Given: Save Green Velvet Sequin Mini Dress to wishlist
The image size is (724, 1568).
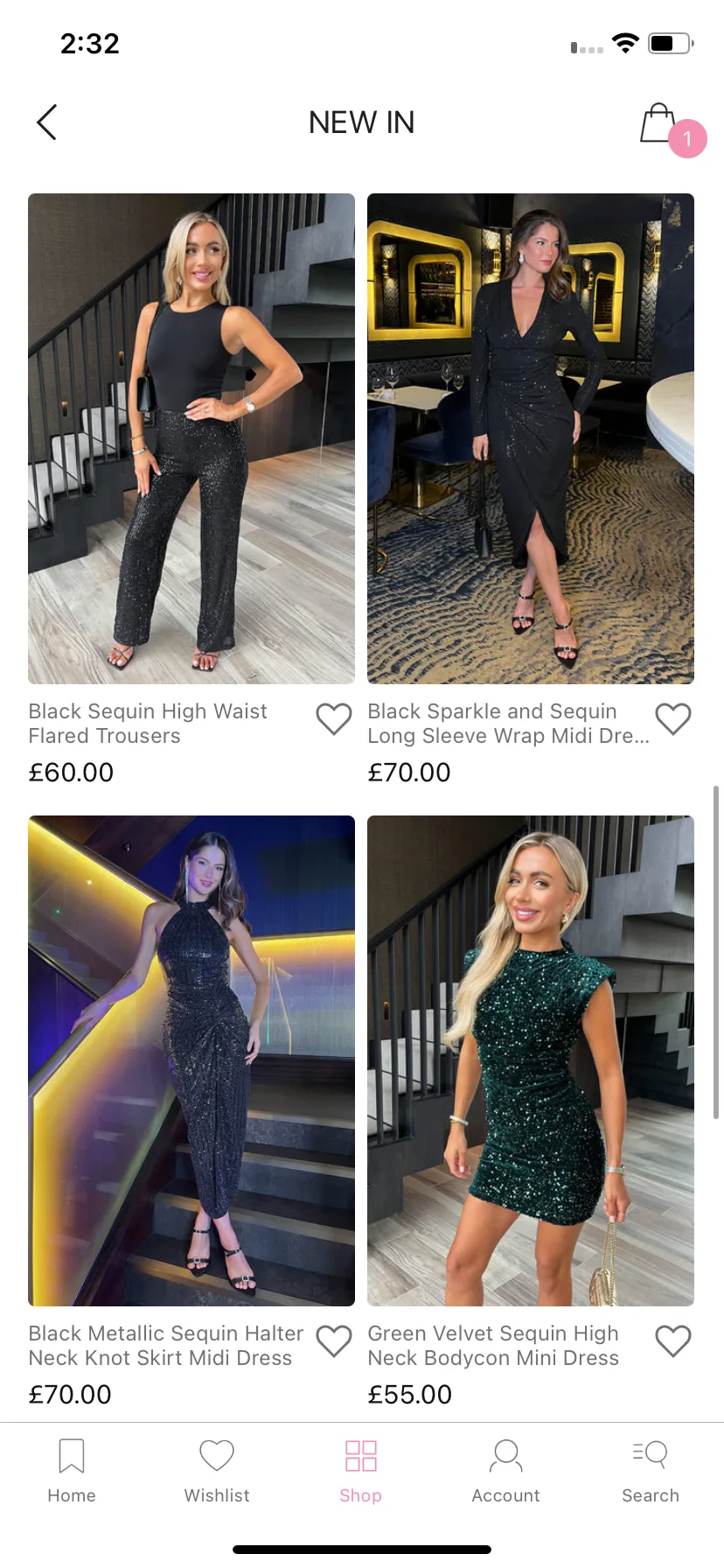Looking at the screenshot, I should 672,1341.
